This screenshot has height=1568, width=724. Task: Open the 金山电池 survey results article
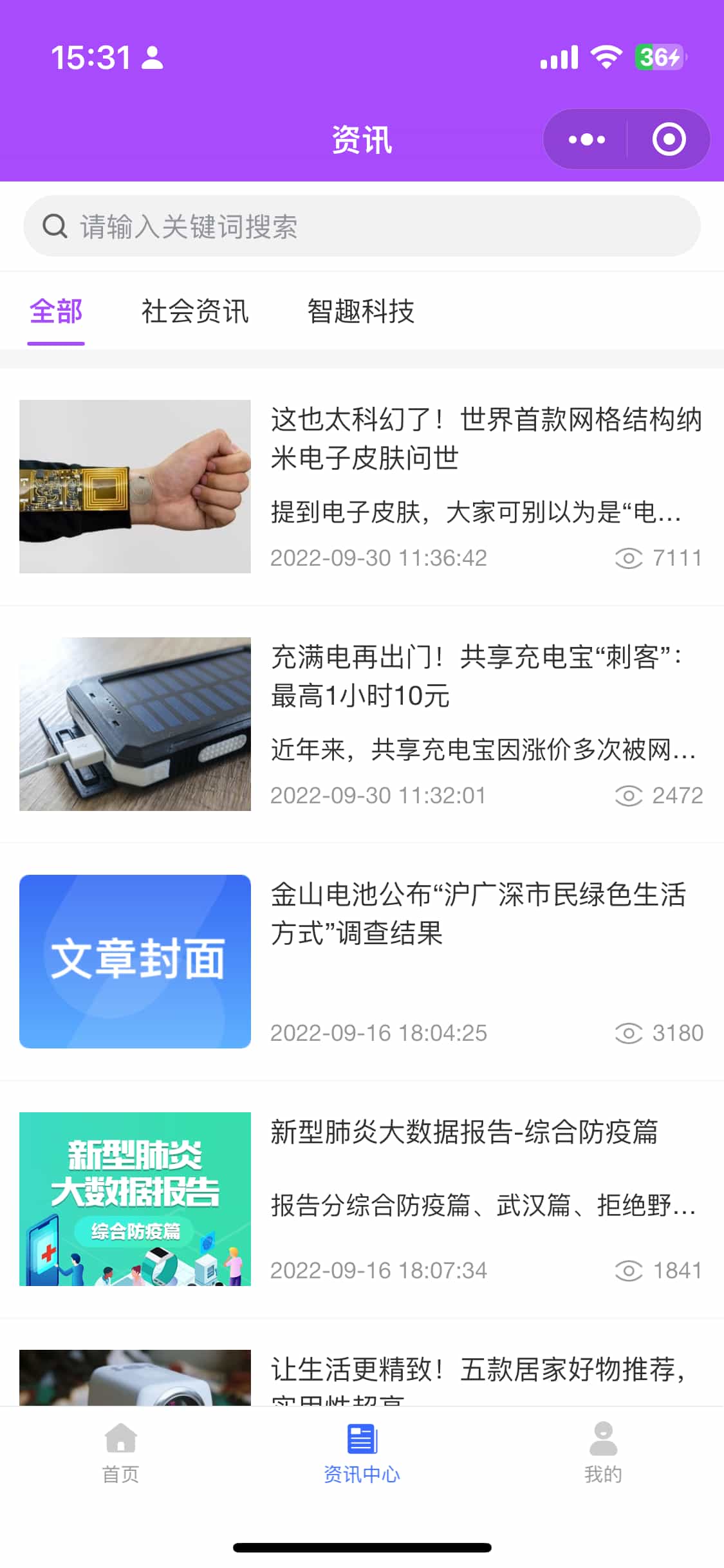pos(478,914)
